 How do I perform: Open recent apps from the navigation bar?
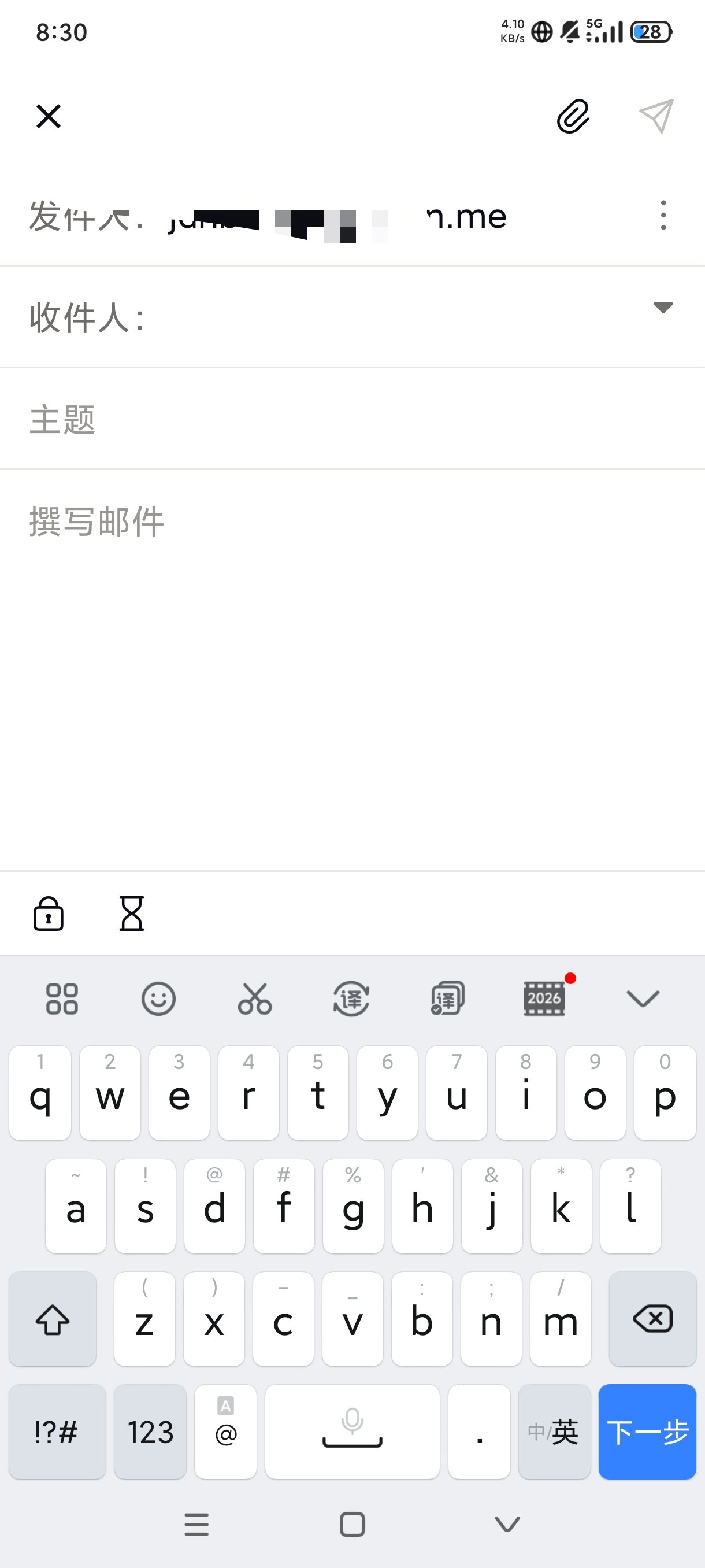[x=196, y=1525]
